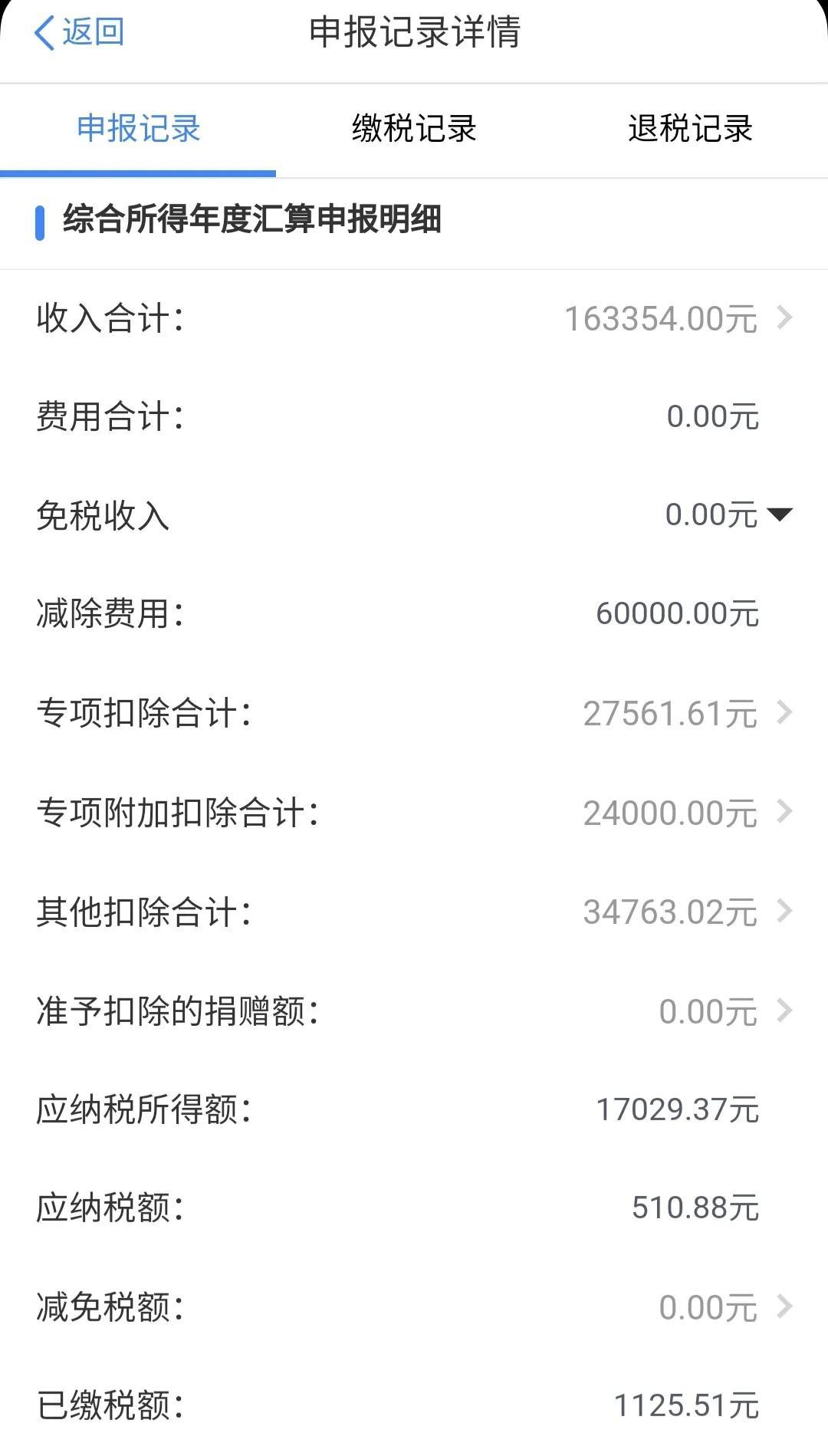Viewport: 828px width, 1456px height.
Task: Switch to the 缴税记录 tab
Action: point(414,129)
